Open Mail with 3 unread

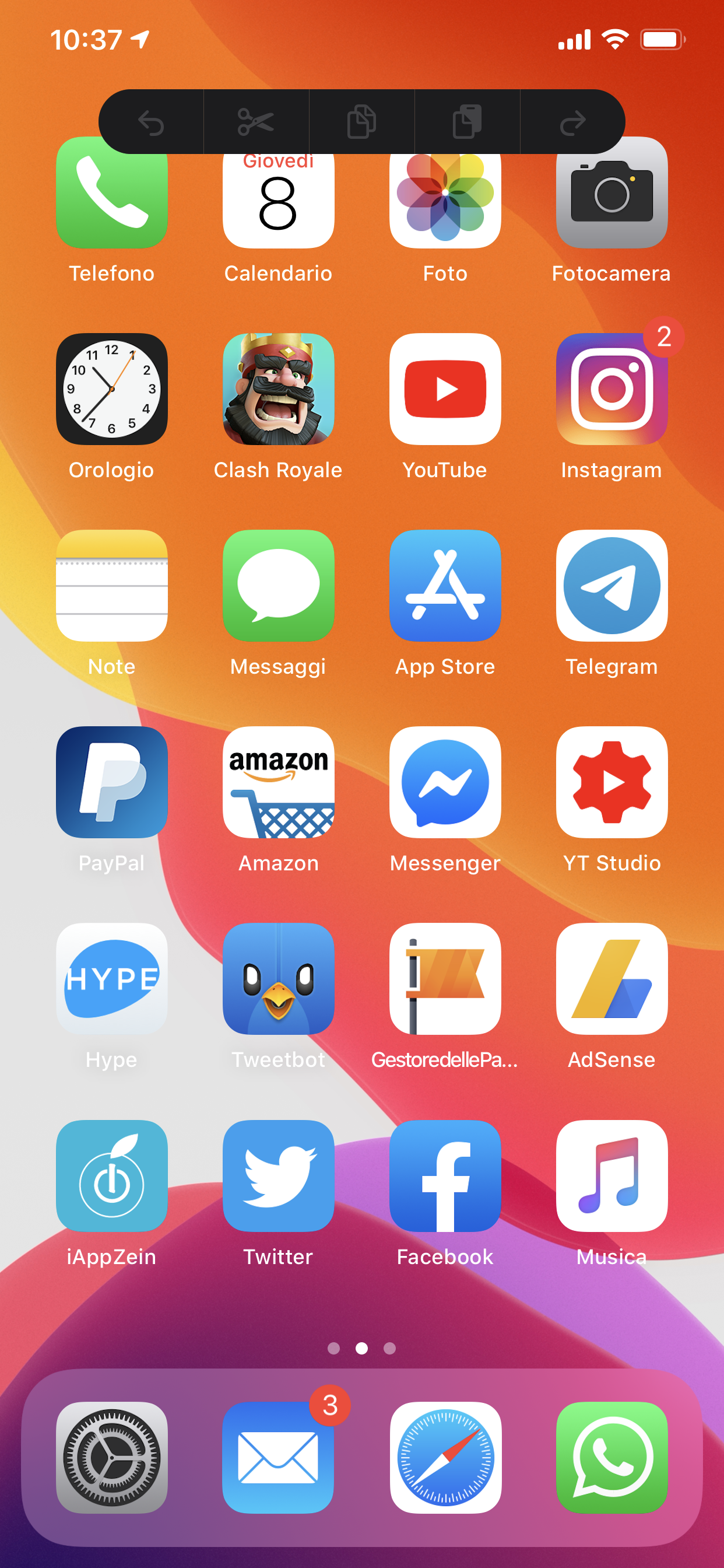pyautogui.click(x=278, y=1458)
